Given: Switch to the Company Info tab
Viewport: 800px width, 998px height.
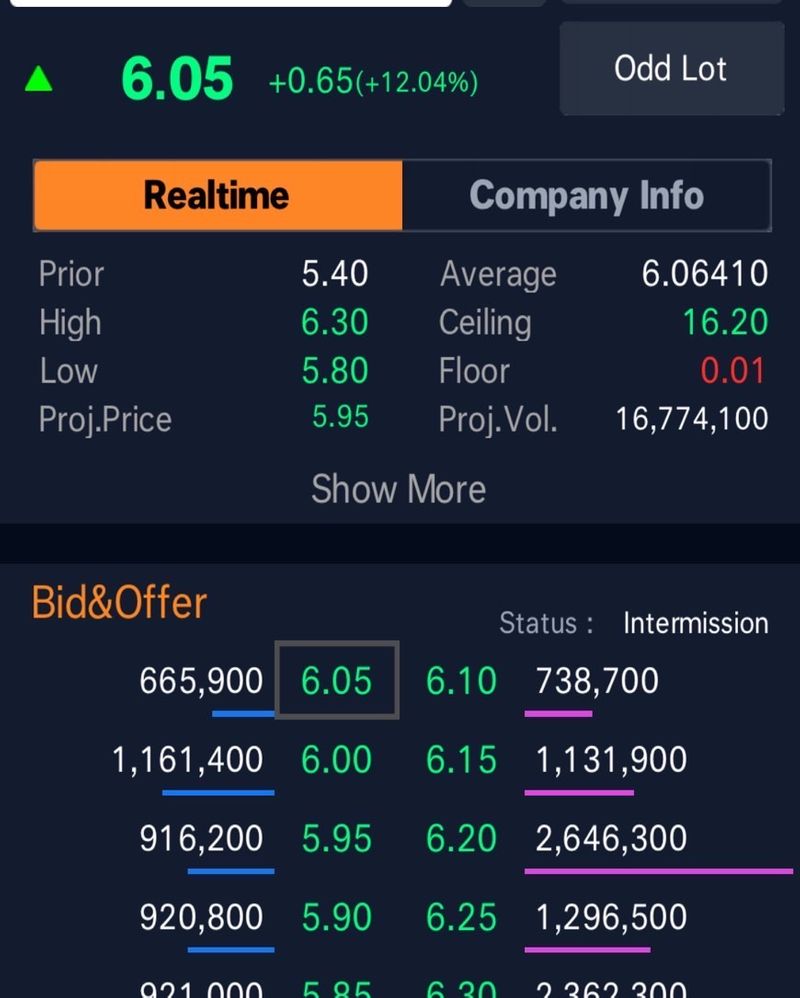Looking at the screenshot, I should point(588,196).
